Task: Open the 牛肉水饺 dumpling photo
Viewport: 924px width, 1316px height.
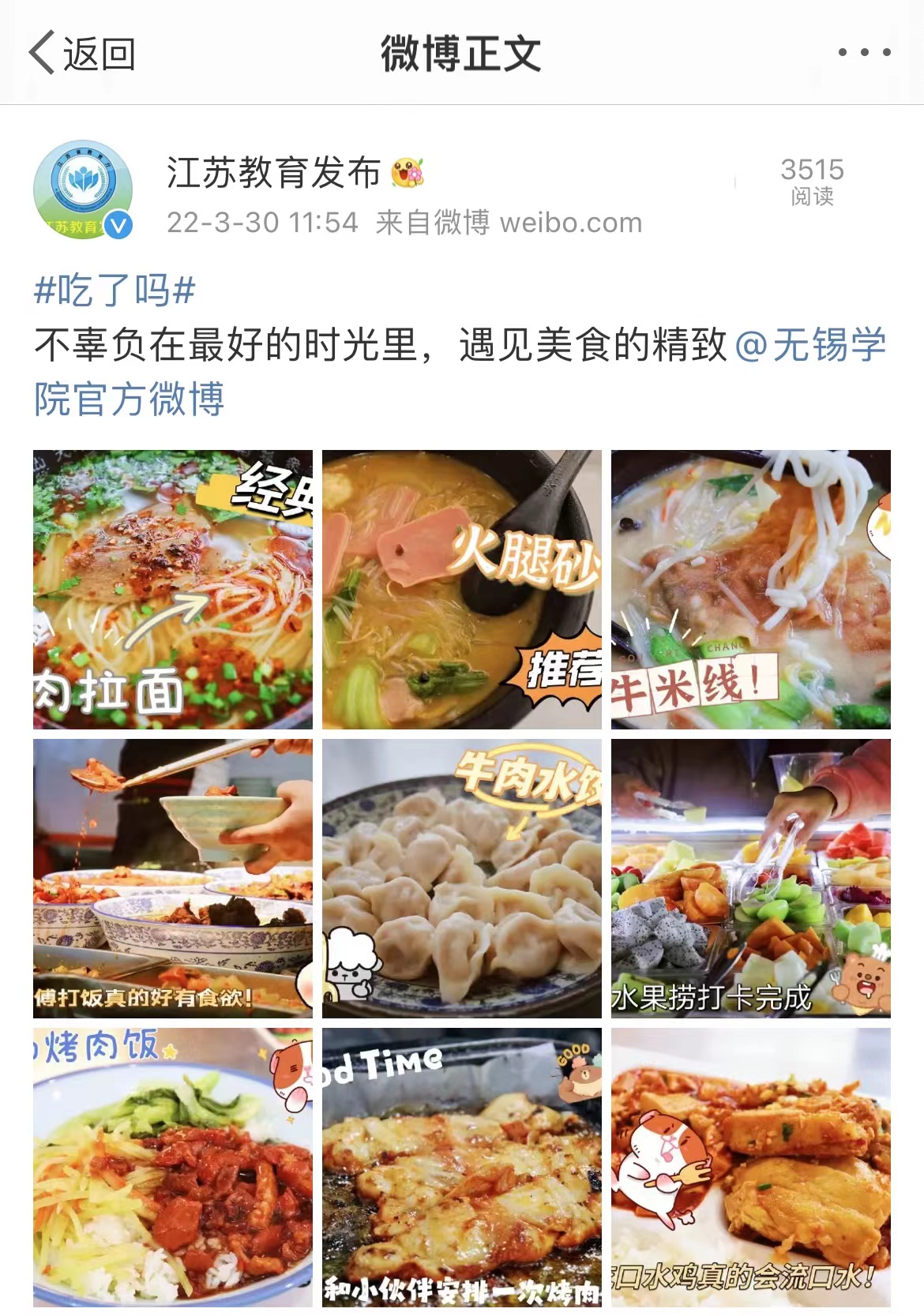Action: click(461, 878)
